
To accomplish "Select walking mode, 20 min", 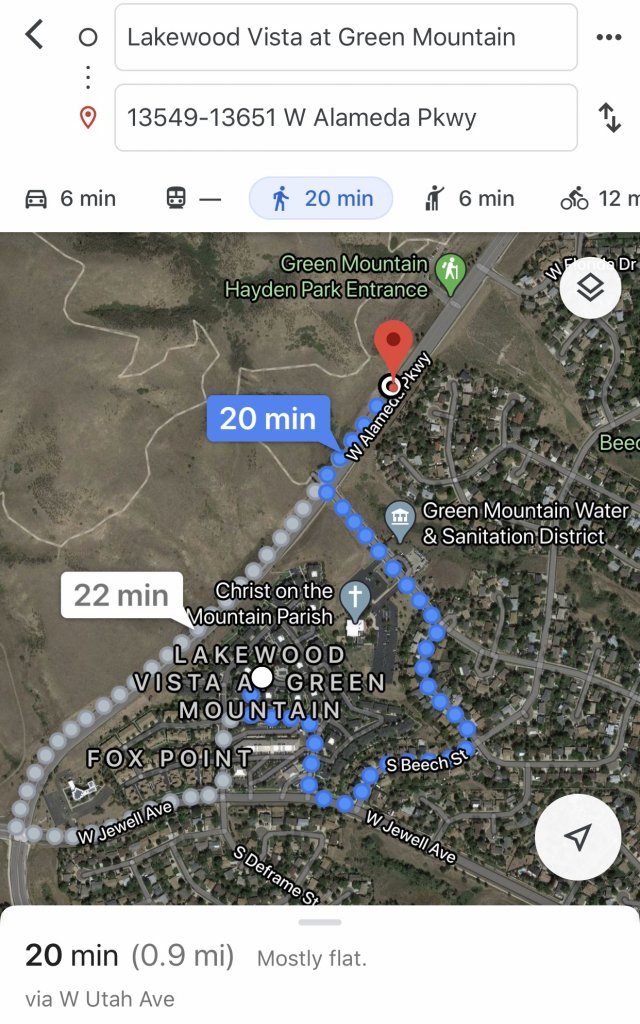I will 321,198.
